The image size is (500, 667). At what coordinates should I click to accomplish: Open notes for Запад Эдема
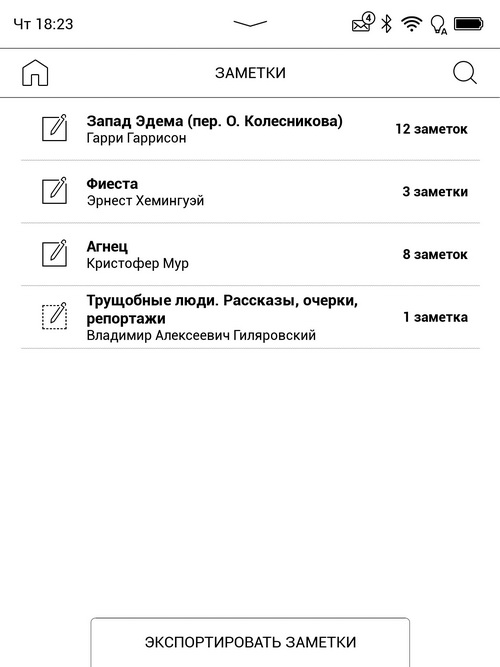pos(250,129)
